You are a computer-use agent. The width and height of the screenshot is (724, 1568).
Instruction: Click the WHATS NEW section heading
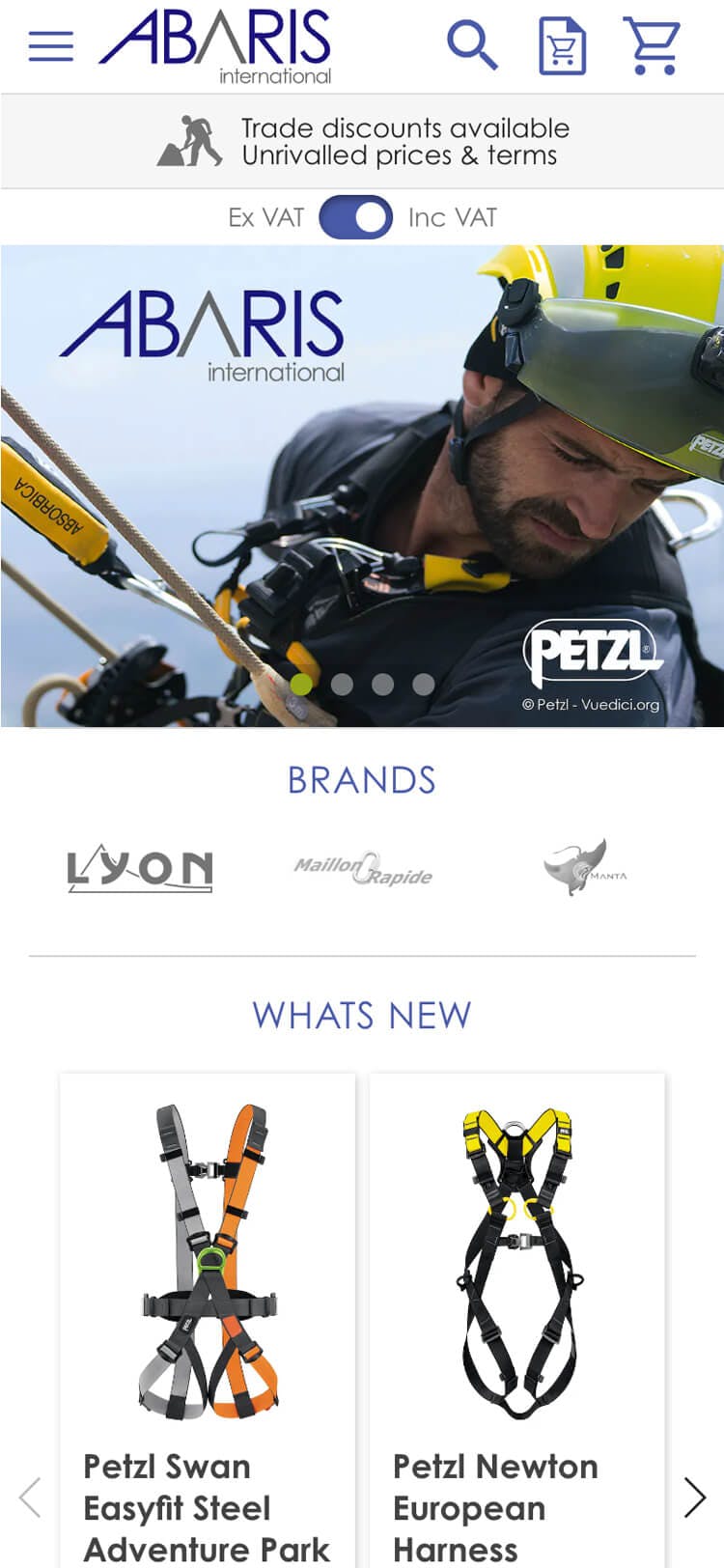(x=361, y=1016)
